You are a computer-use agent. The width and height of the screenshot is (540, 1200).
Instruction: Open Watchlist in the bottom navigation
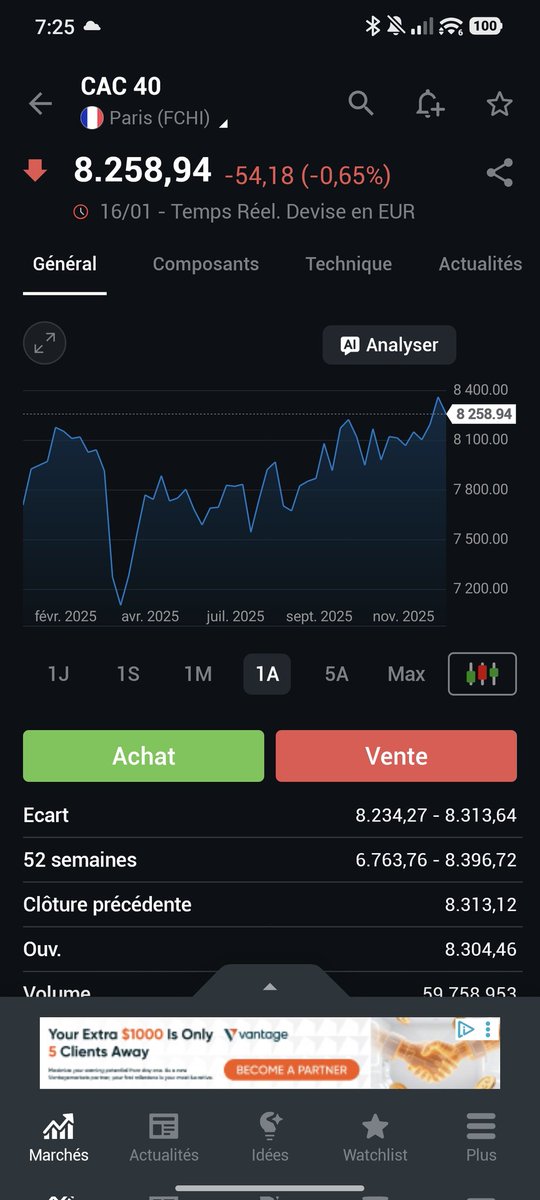tap(375, 1137)
